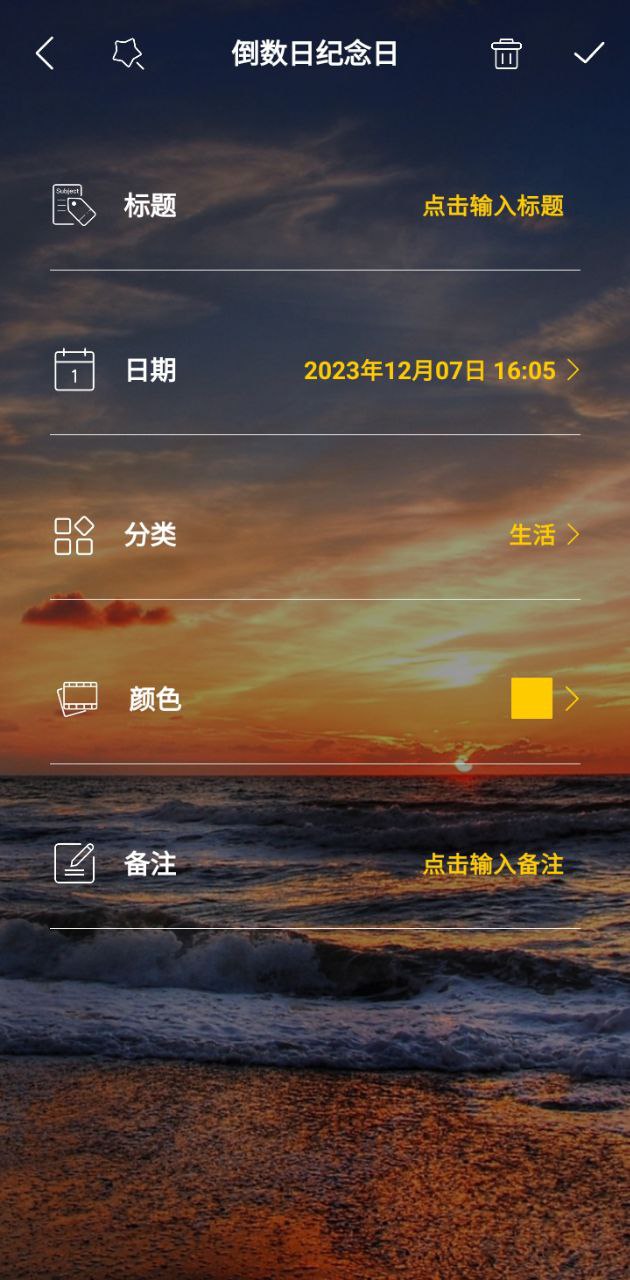The width and height of the screenshot is (630, 1280).
Task: Delete this event with the trash icon
Action: (506, 54)
